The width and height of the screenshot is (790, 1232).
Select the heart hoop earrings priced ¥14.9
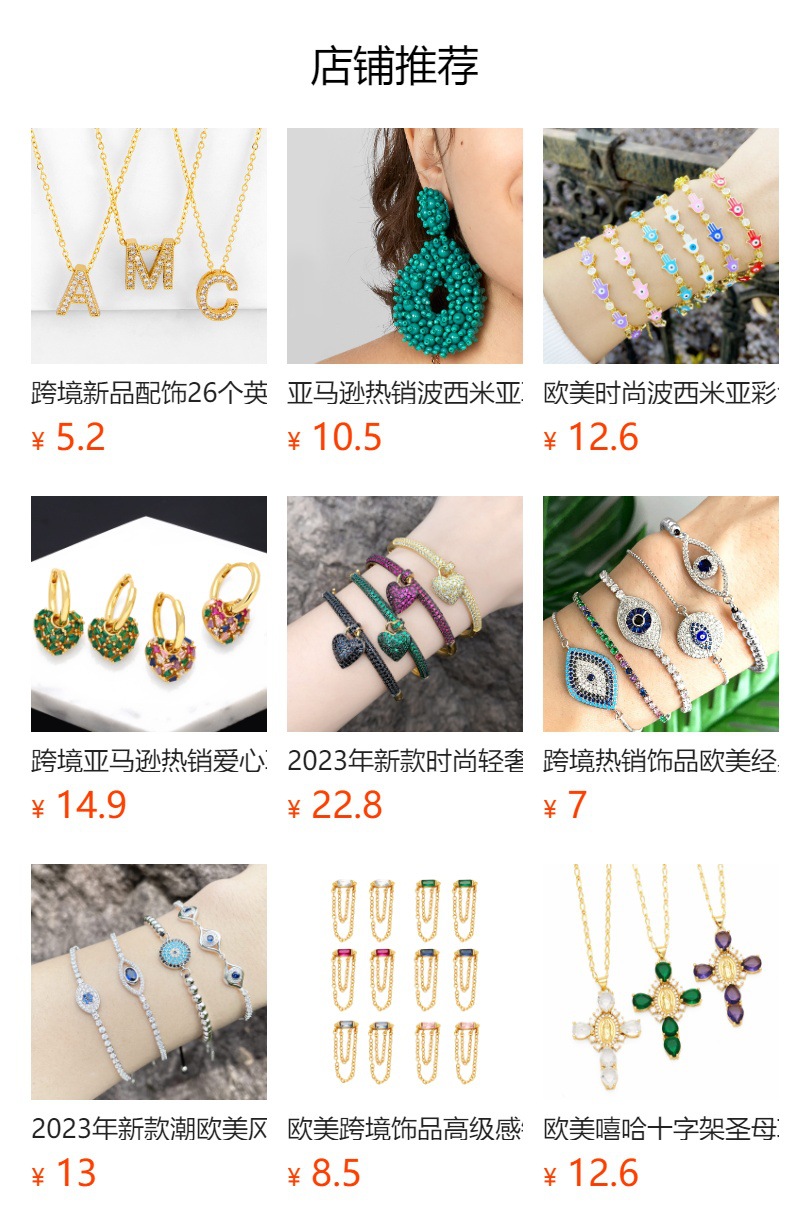[148, 614]
